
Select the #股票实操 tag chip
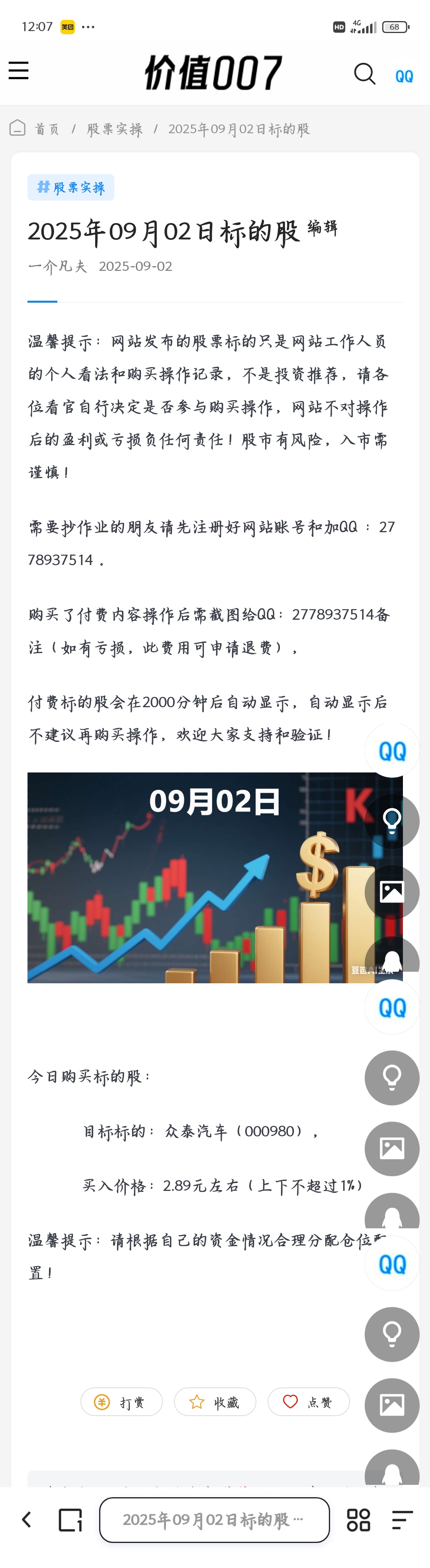tap(70, 187)
